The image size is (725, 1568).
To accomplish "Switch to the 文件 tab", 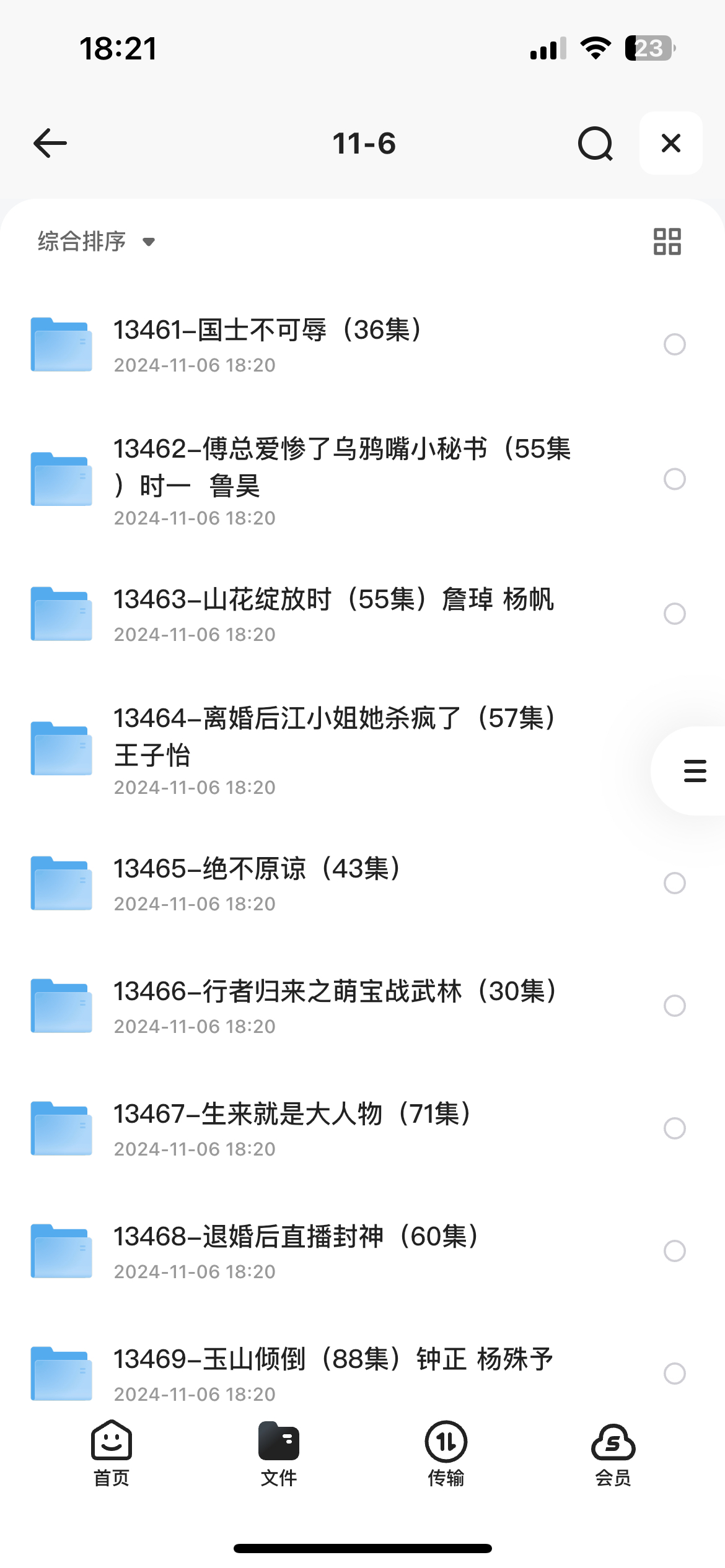I will [279, 1453].
